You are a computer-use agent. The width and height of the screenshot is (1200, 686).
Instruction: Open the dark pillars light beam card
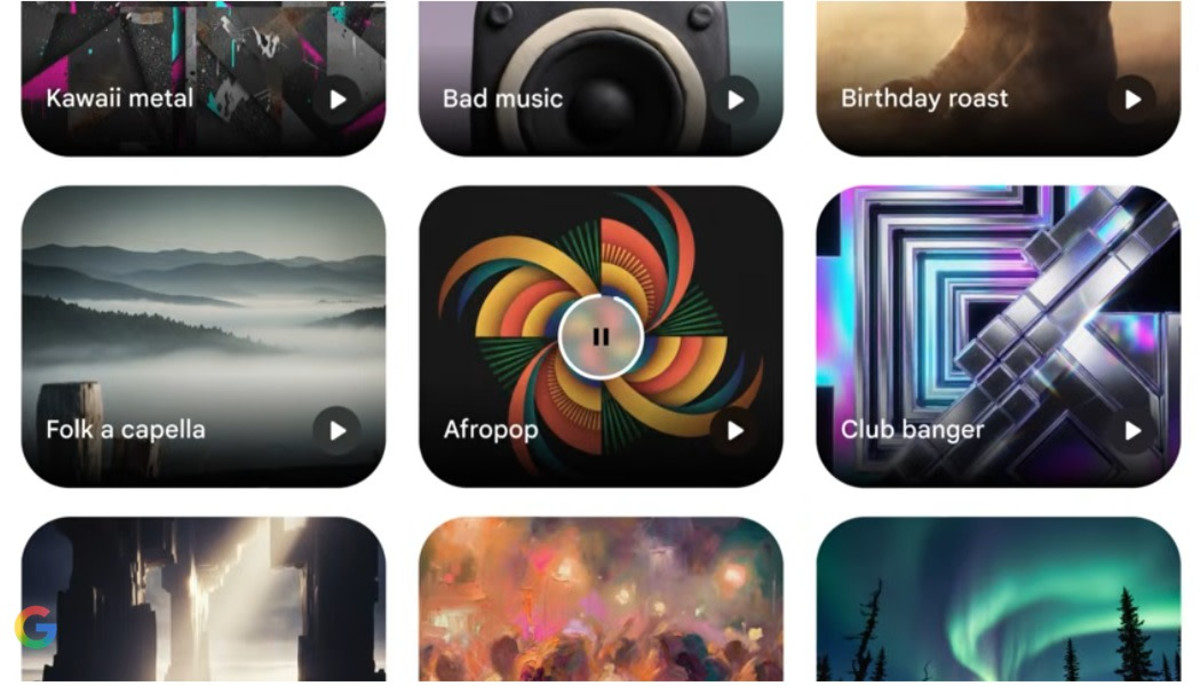[203, 600]
